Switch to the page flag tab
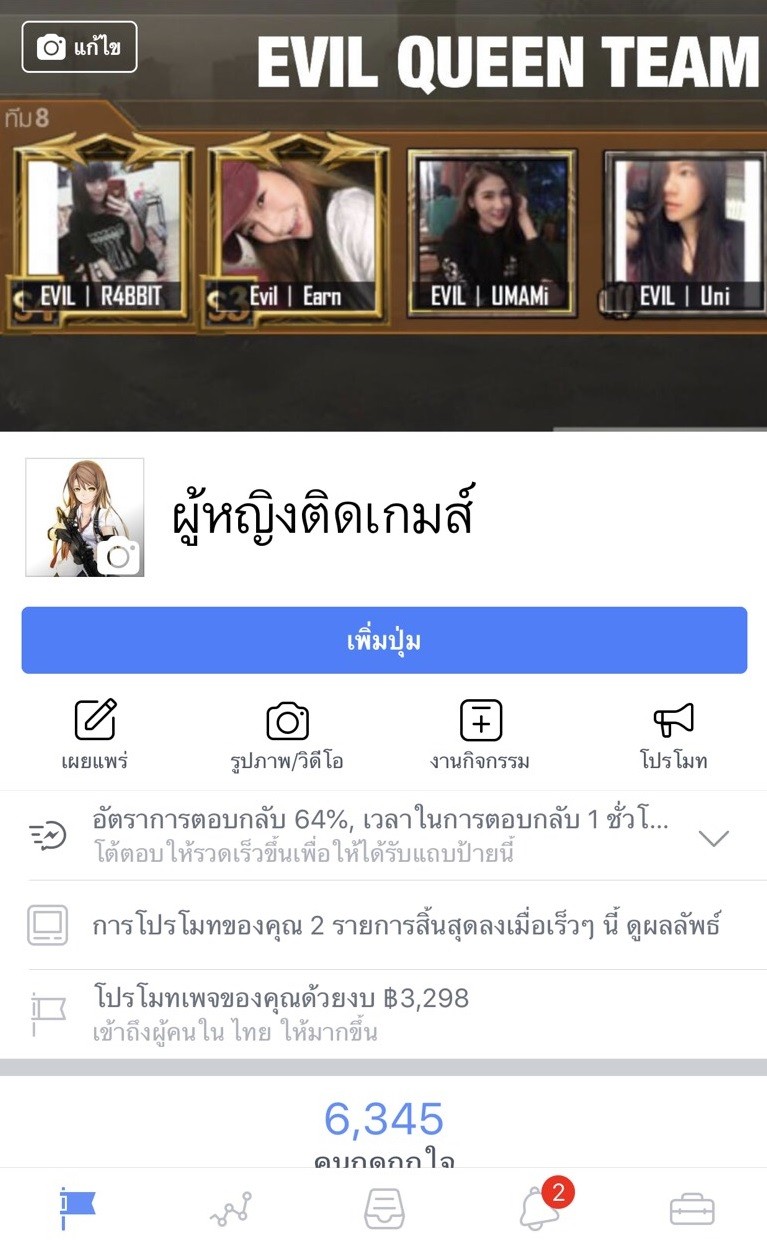 coord(77,1208)
